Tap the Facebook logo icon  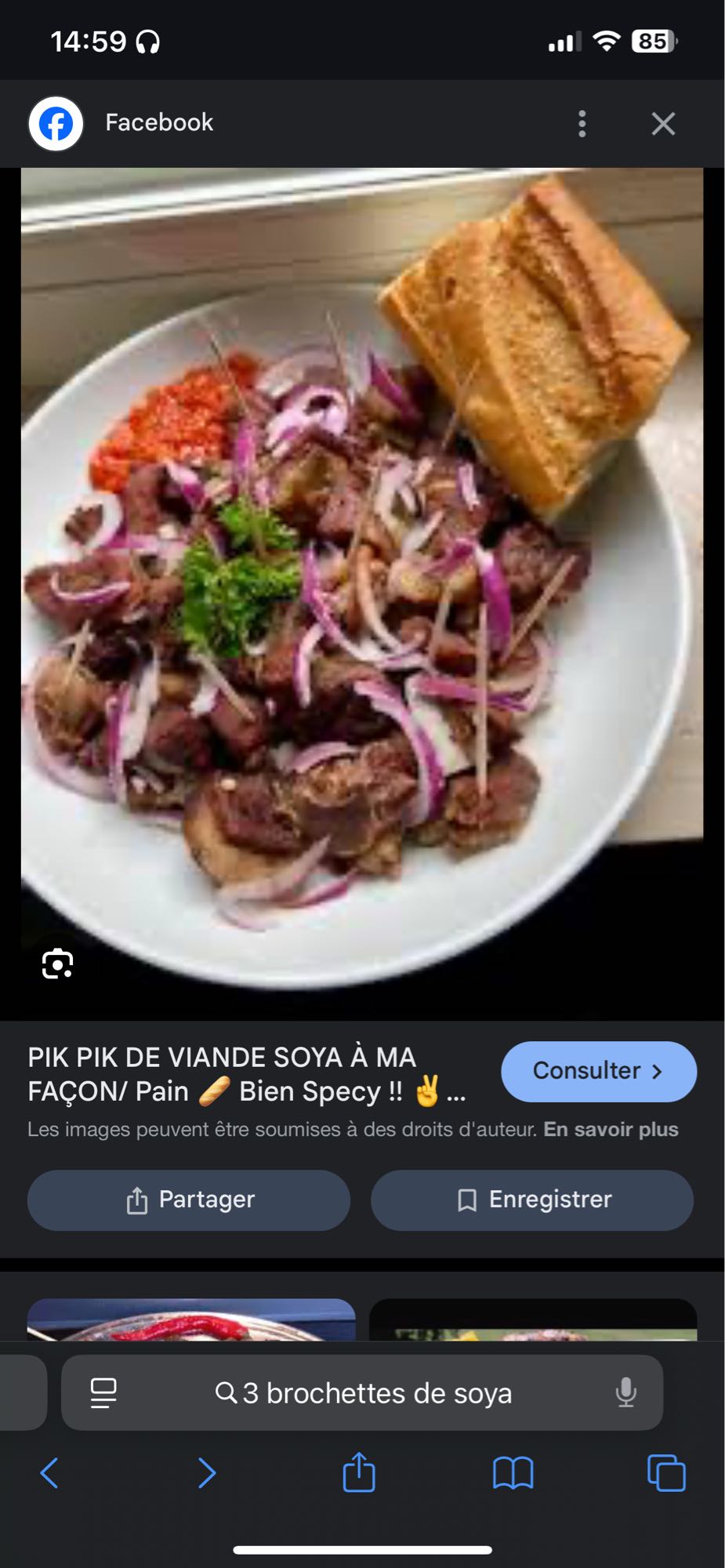[55, 122]
